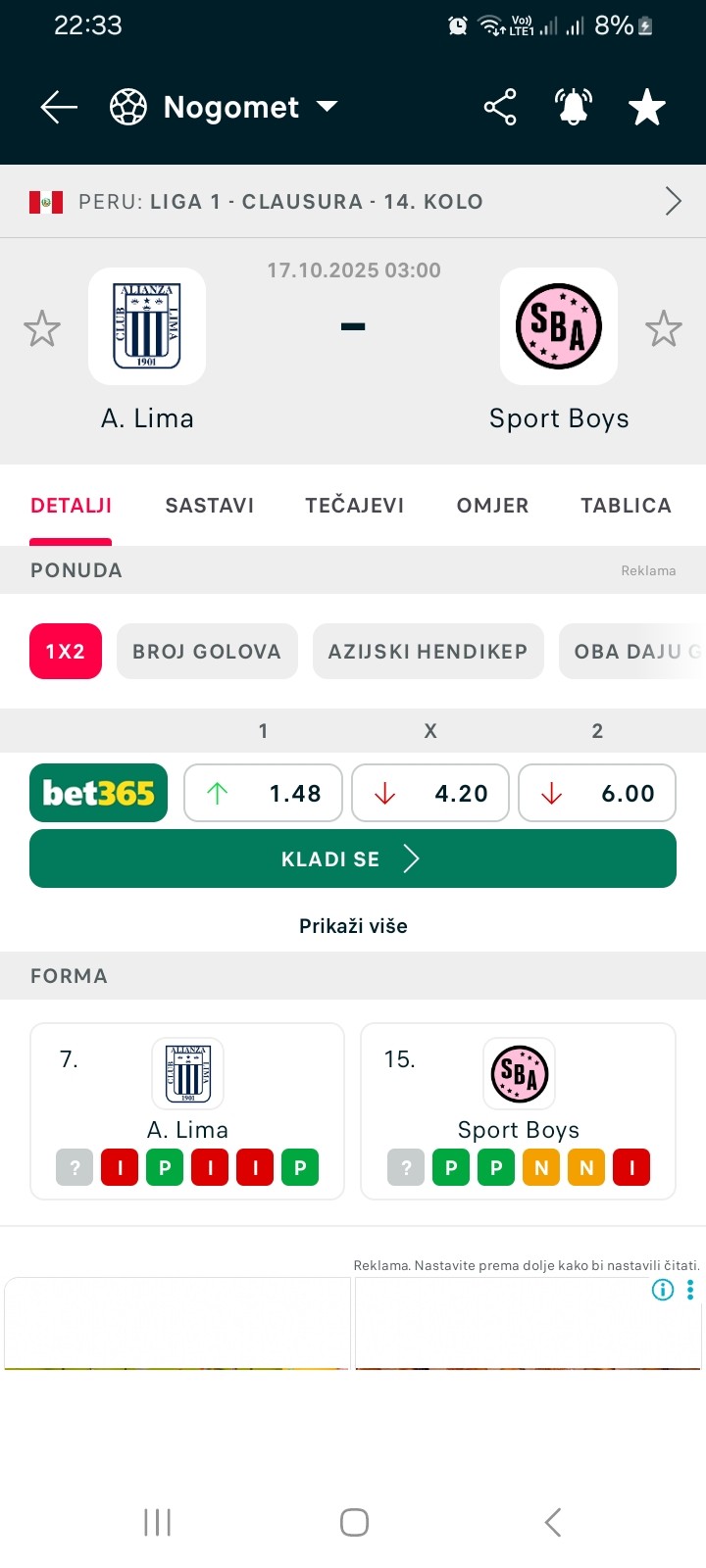Screen dimensions: 706x1568
Task: Tap Prikaži više to show more odds
Action: (x=353, y=926)
